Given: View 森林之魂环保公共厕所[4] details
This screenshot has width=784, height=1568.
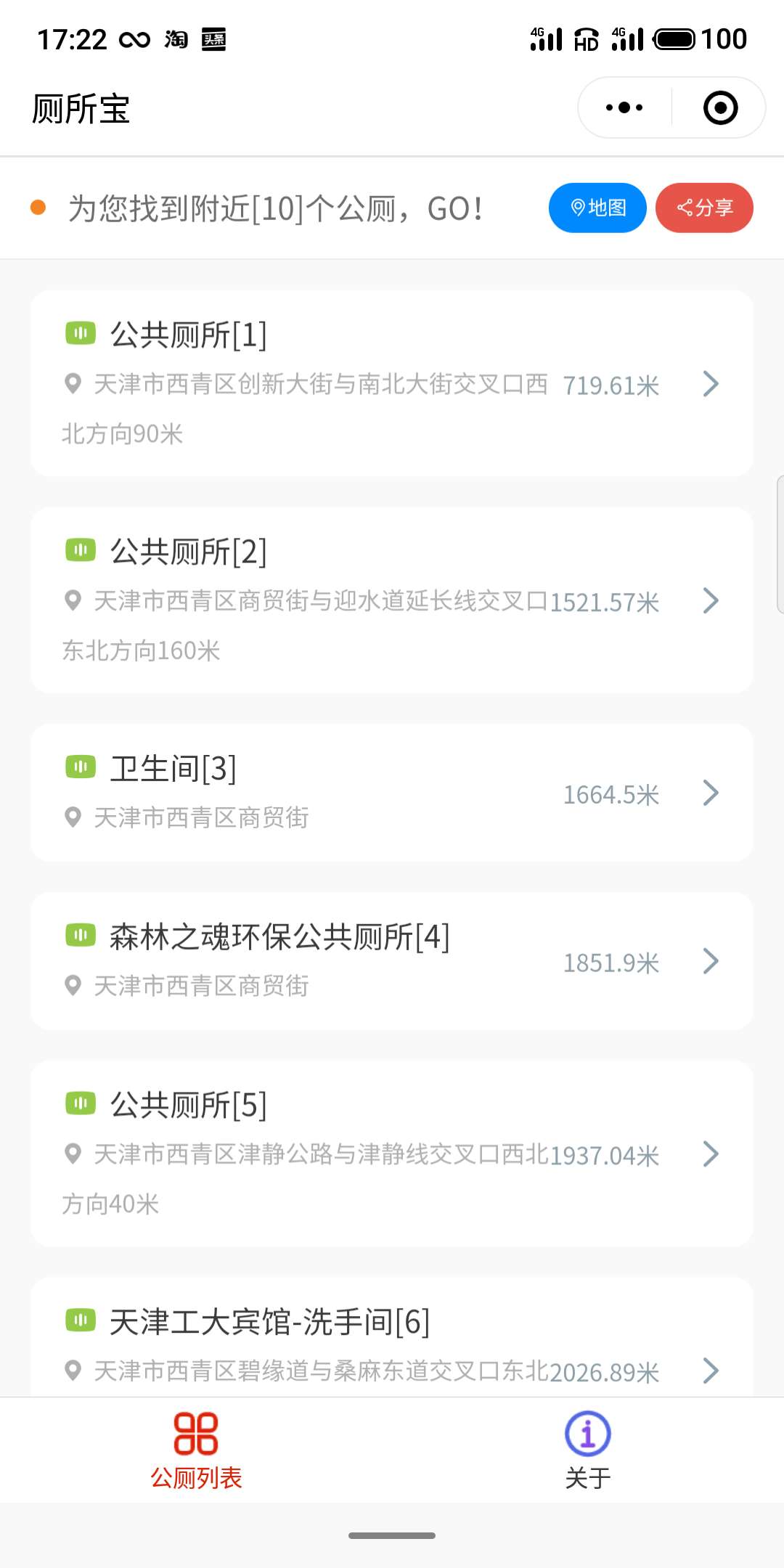Looking at the screenshot, I should tap(391, 961).
